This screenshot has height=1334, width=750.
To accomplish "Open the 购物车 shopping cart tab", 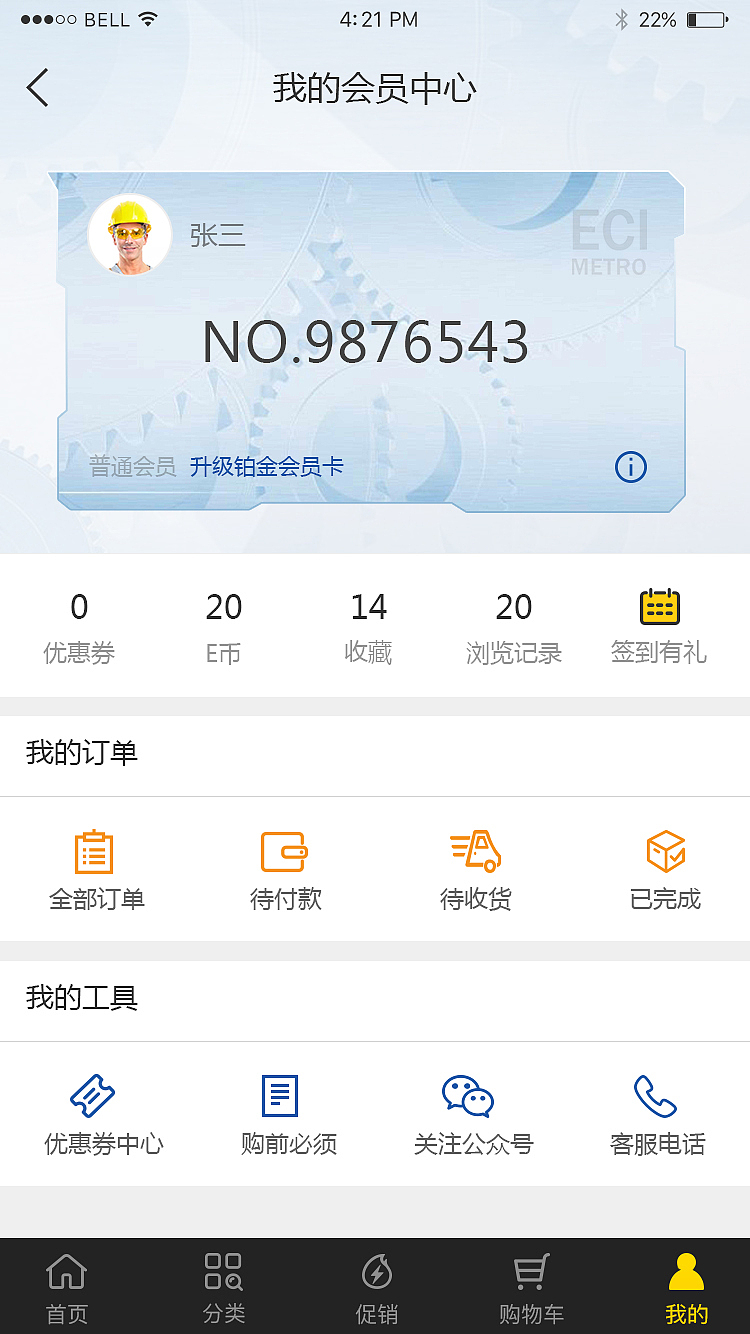I will tap(530, 1285).
